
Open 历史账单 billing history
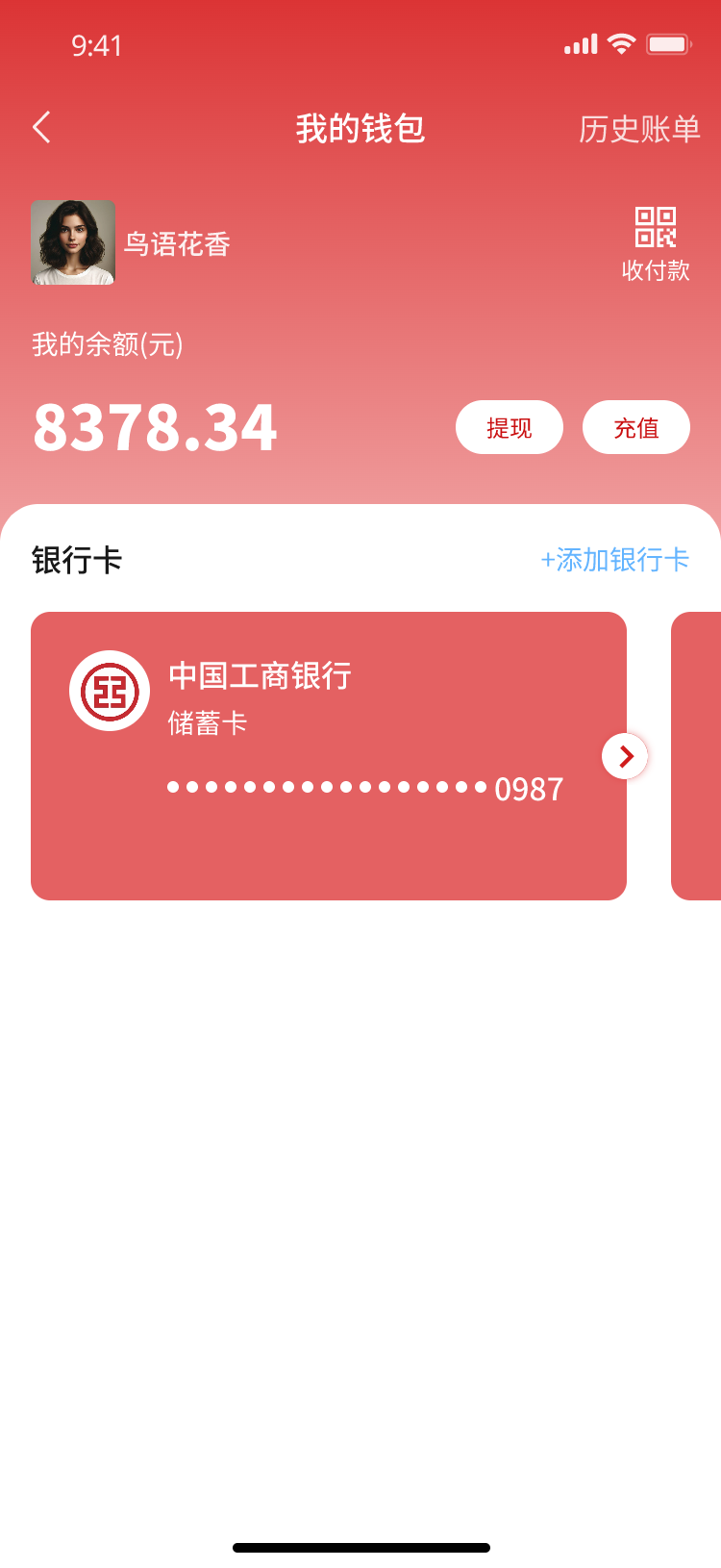tap(638, 129)
